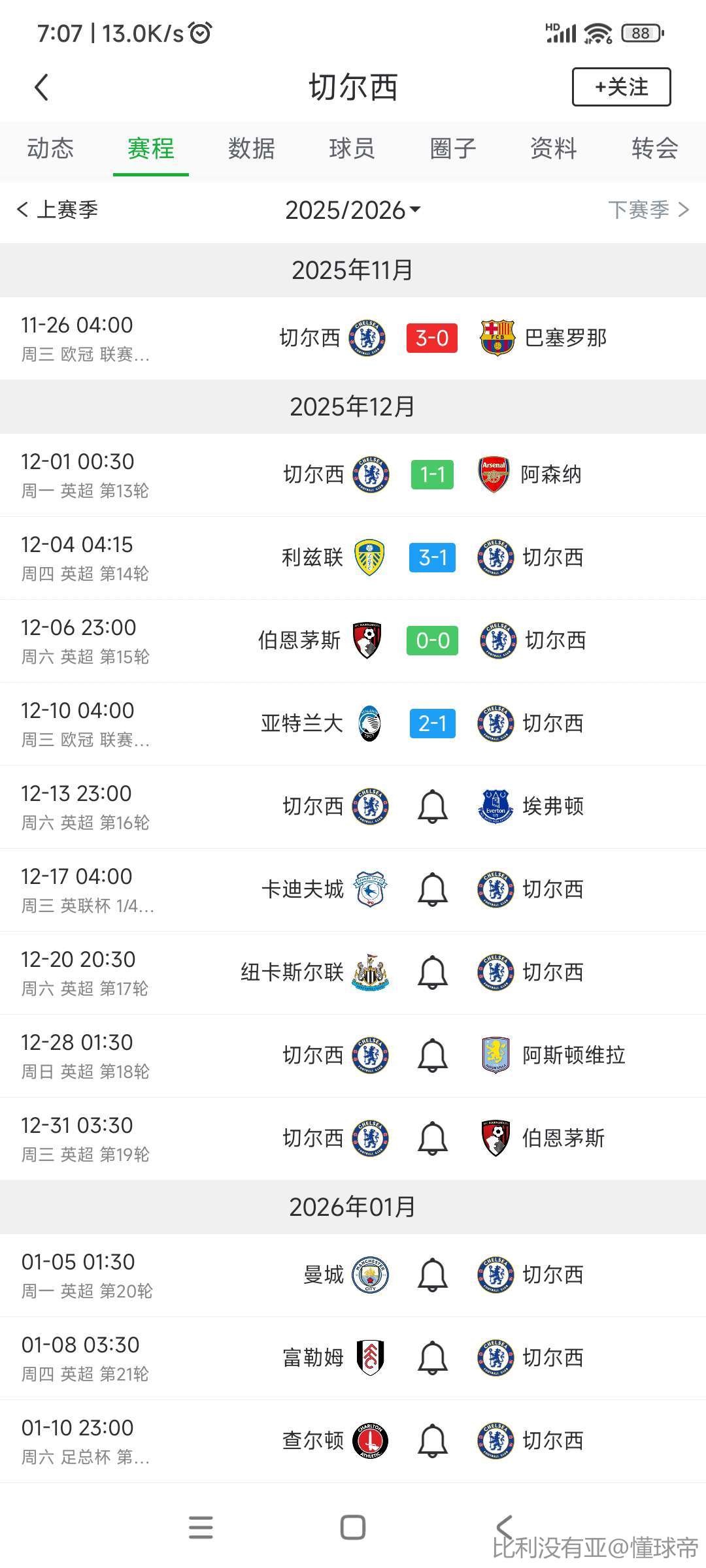The width and height of the screenshot is (706, 1568).
Task: Switch to the 数据 tab
Action: click(x=252, y=148)
